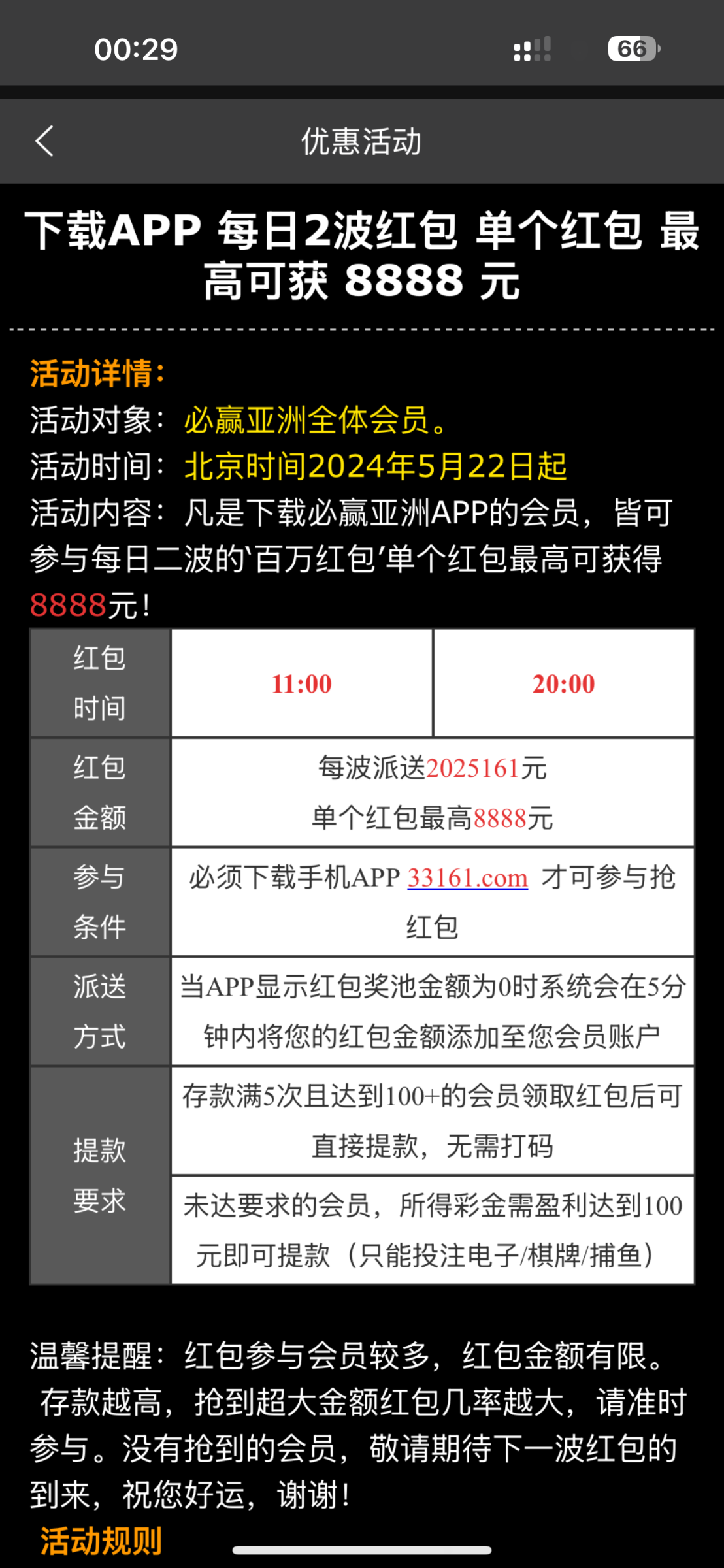Tap the promotion headline about 8888 元
Viewport: 724px width, 1568px height.
click(361, 258)
